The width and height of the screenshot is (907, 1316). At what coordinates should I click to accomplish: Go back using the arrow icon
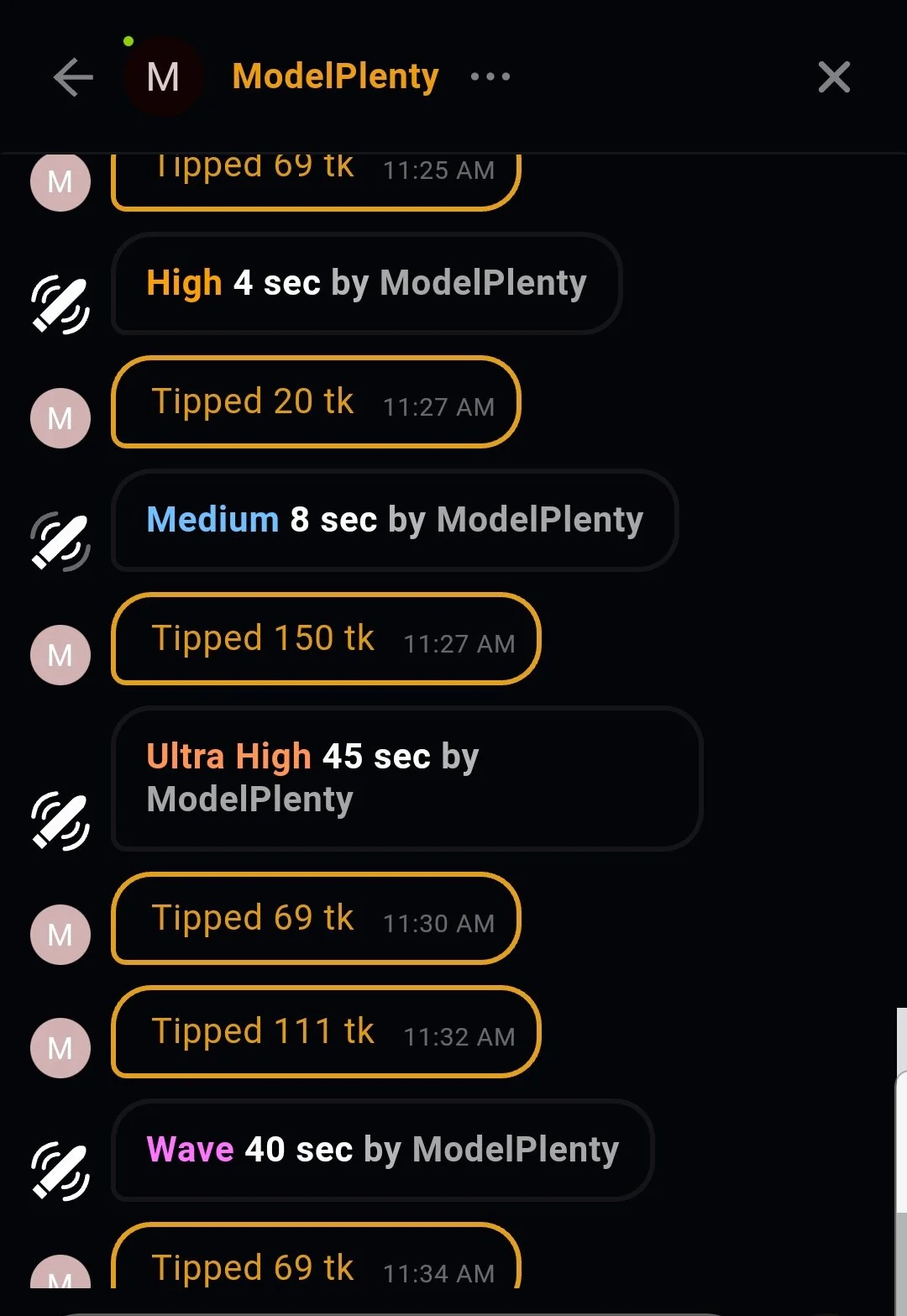pos(73,77)
